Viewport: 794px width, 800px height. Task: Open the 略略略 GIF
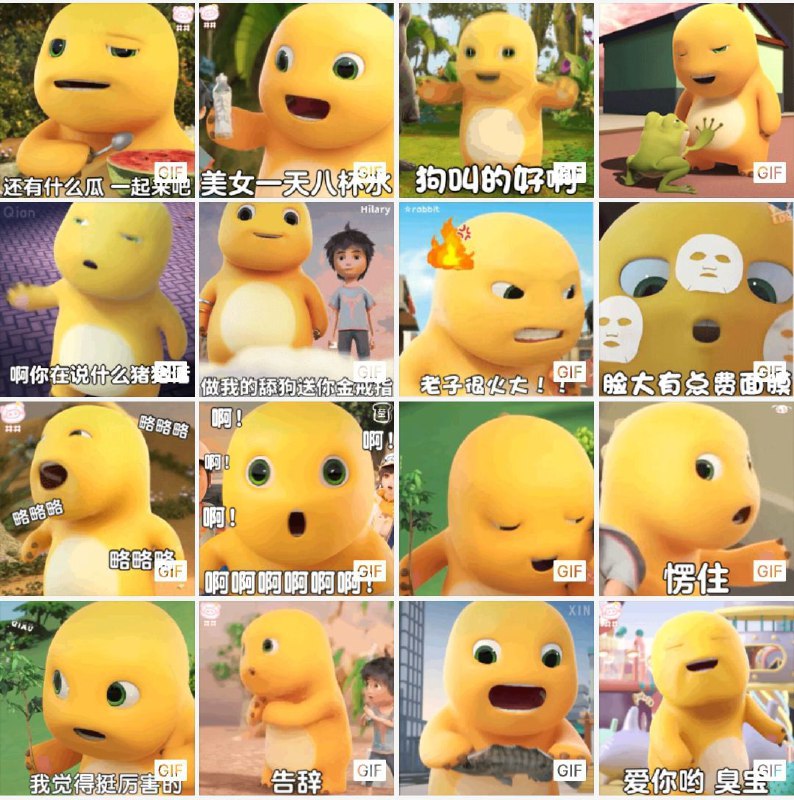point(97,498)
